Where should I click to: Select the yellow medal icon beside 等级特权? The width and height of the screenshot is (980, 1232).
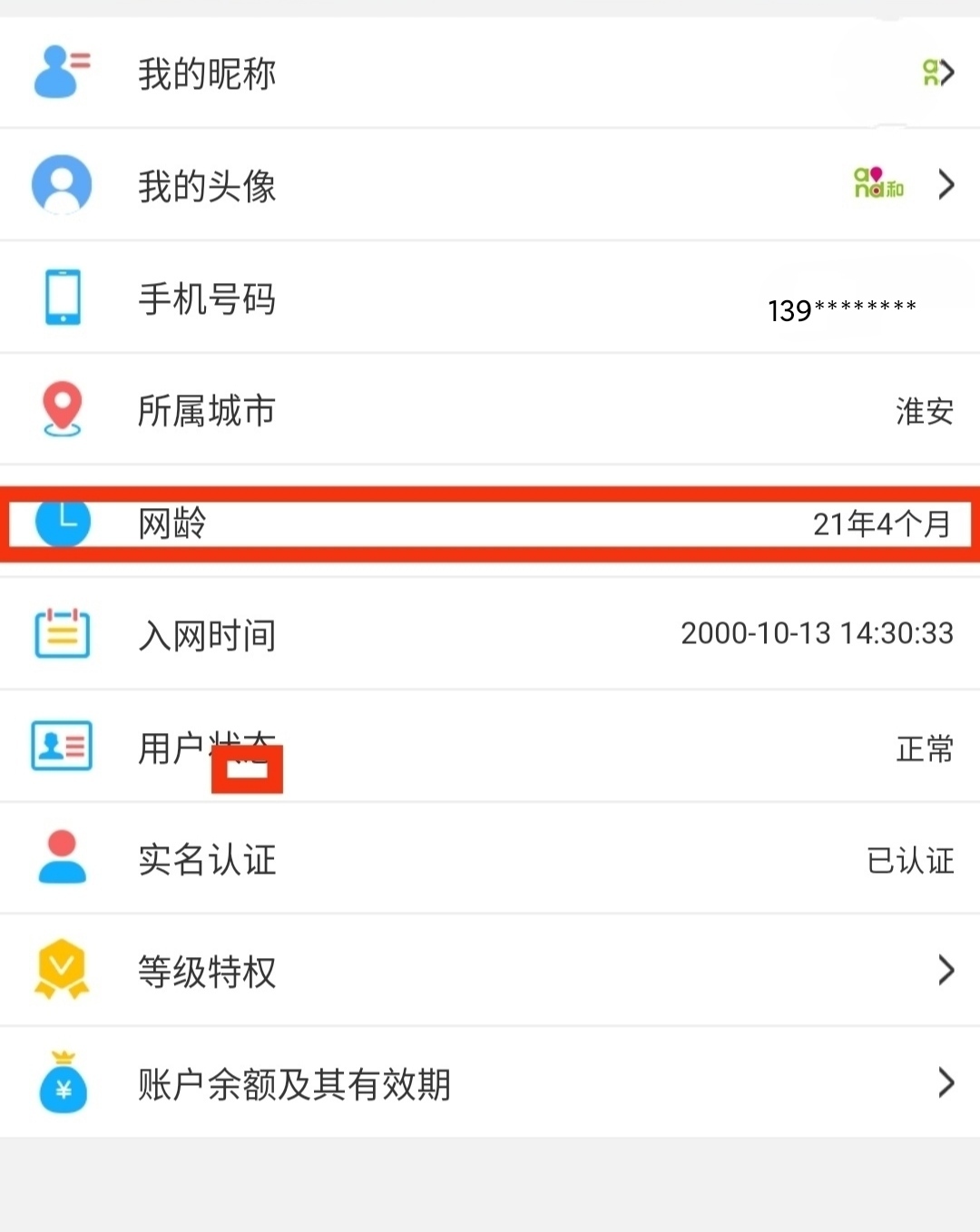pos(61,970)
